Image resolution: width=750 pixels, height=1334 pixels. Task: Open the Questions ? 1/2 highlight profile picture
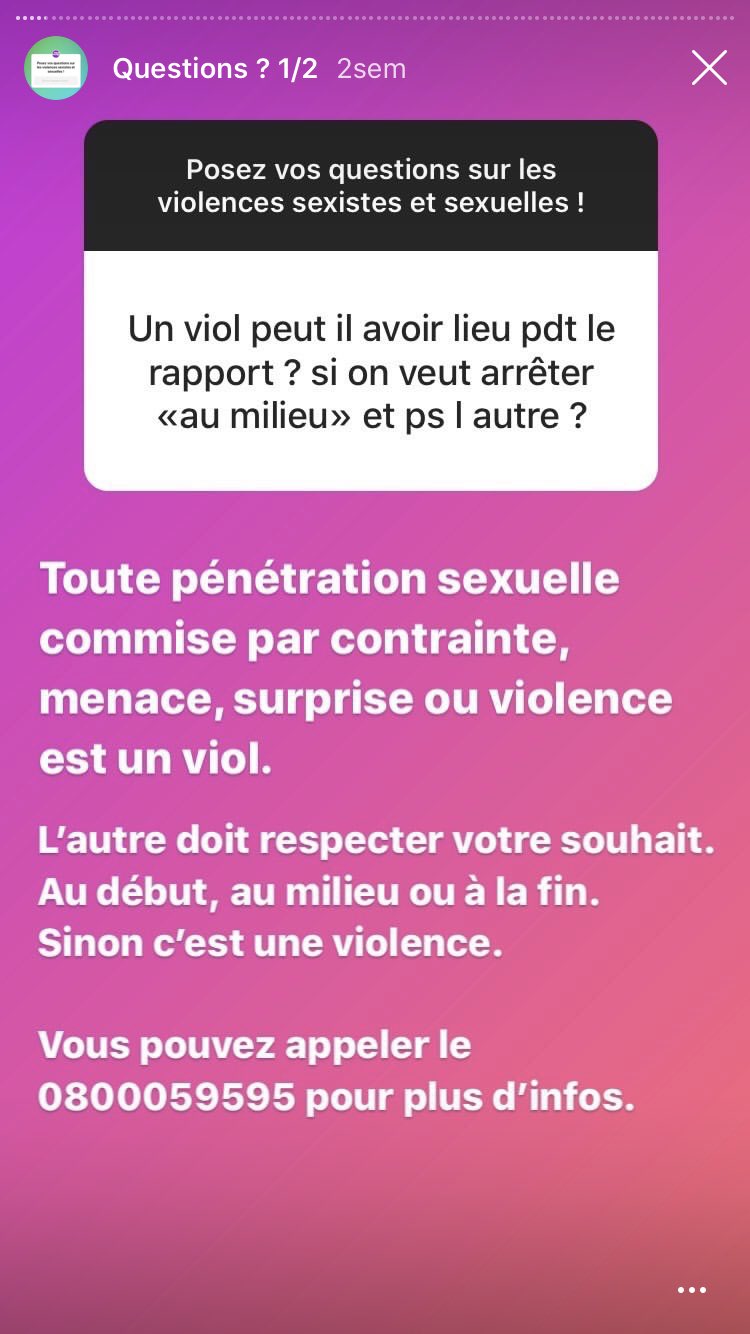(56, 68)
